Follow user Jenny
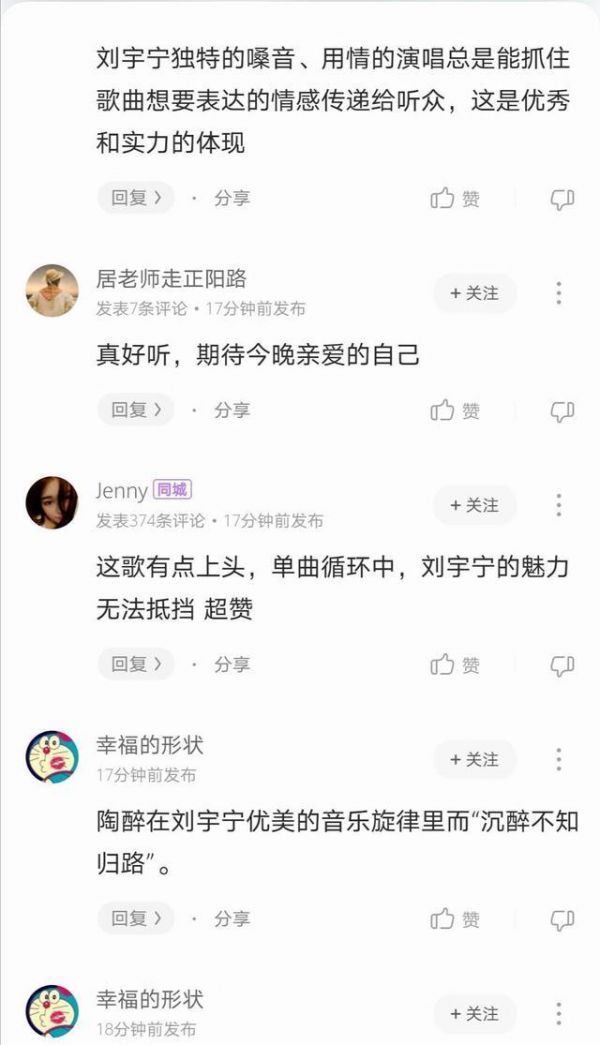 point(474,505)
